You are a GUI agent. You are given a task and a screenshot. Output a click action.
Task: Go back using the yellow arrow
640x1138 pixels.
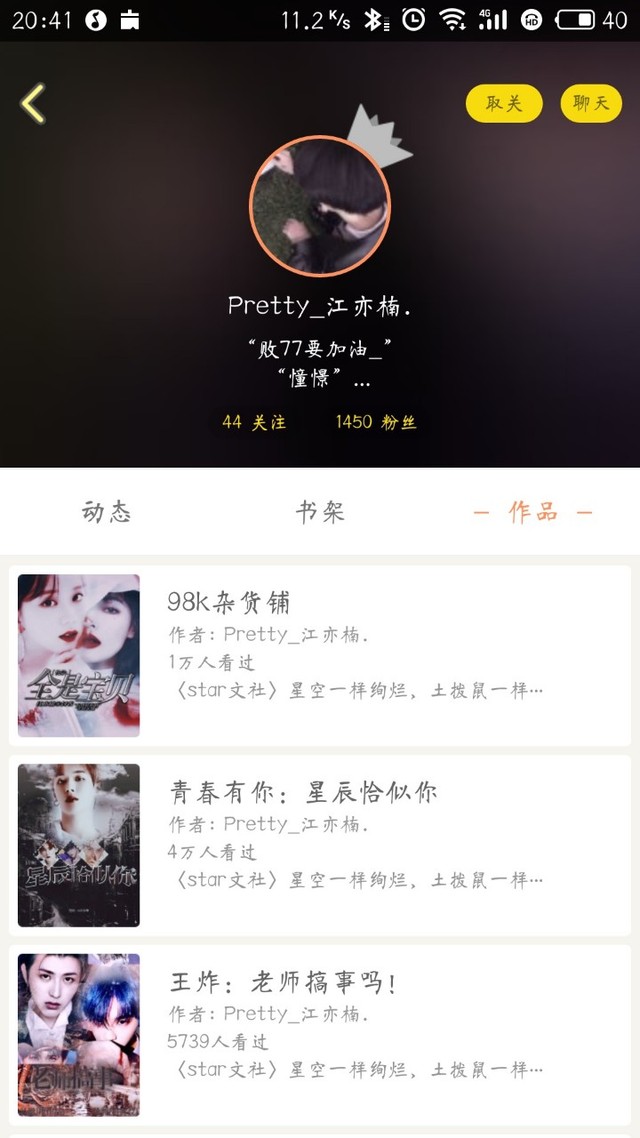tap(33, 104)
